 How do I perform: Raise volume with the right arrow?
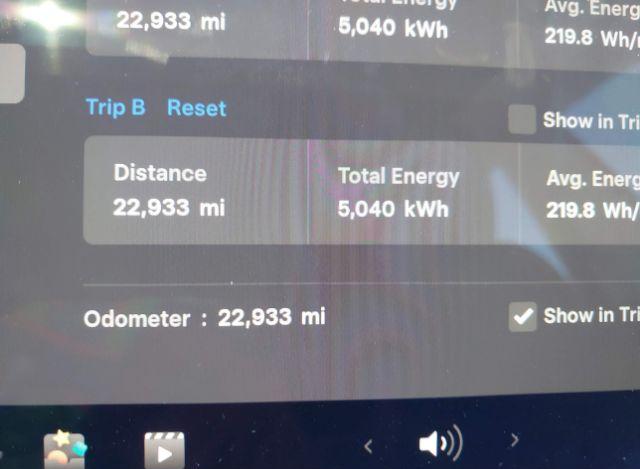click(x=515, y=440)
